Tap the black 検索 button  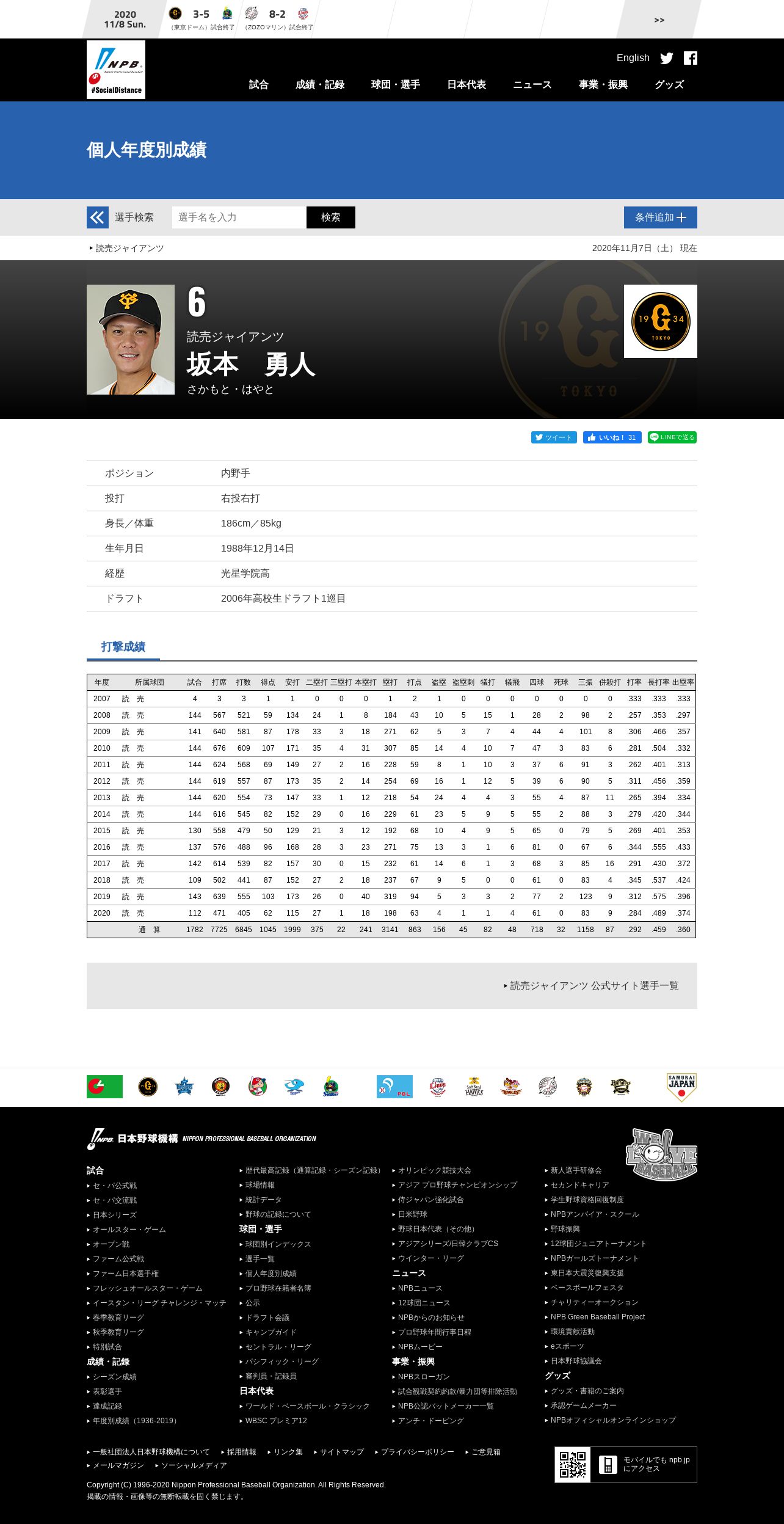tap(330, 217)
